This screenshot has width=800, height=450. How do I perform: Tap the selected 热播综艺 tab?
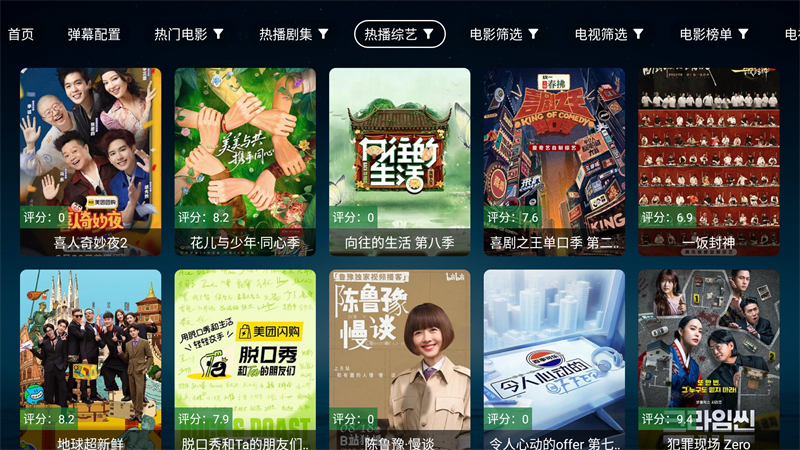[x=399, y=34]
